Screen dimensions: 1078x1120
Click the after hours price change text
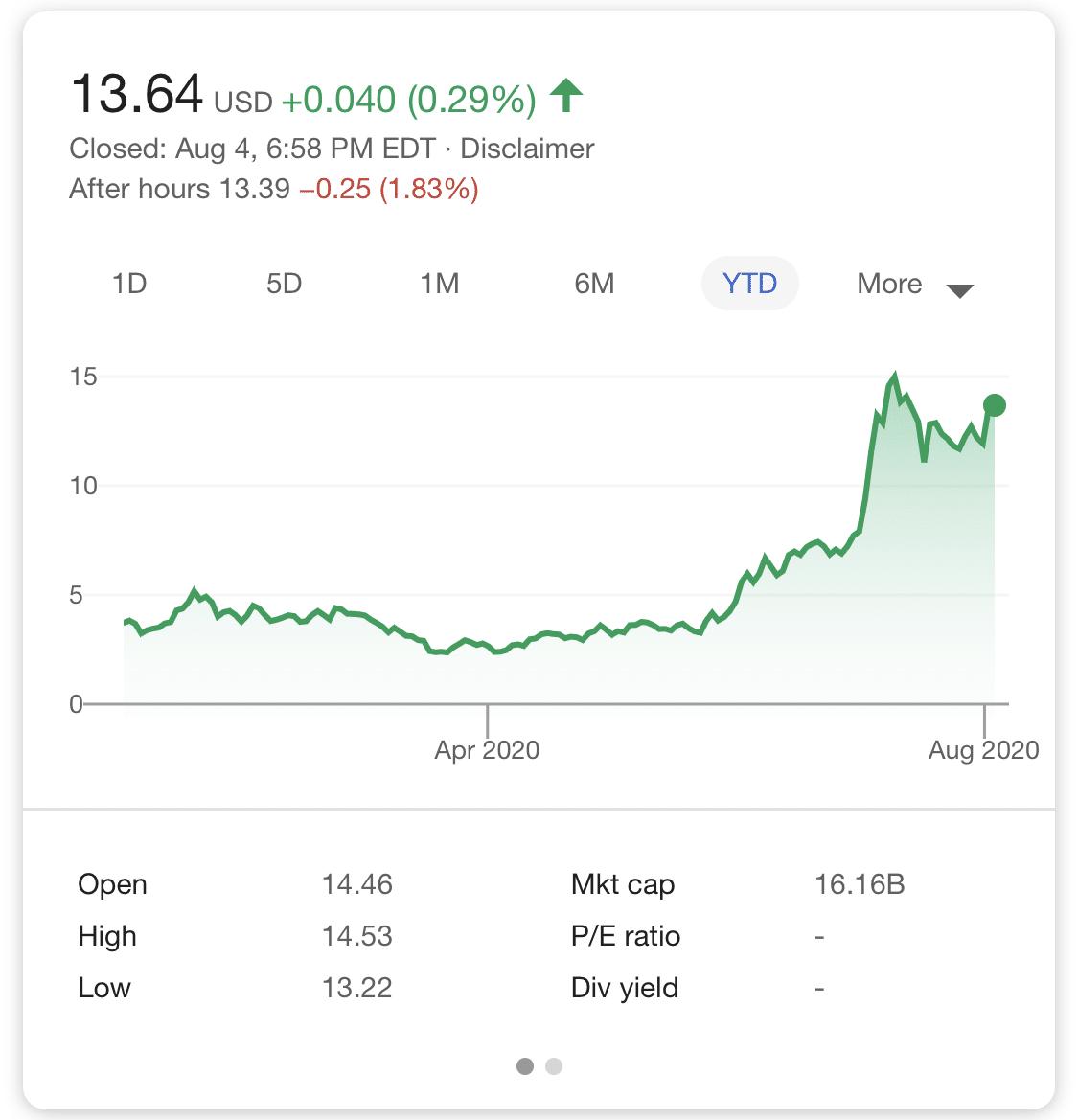[x=391, y=189]
